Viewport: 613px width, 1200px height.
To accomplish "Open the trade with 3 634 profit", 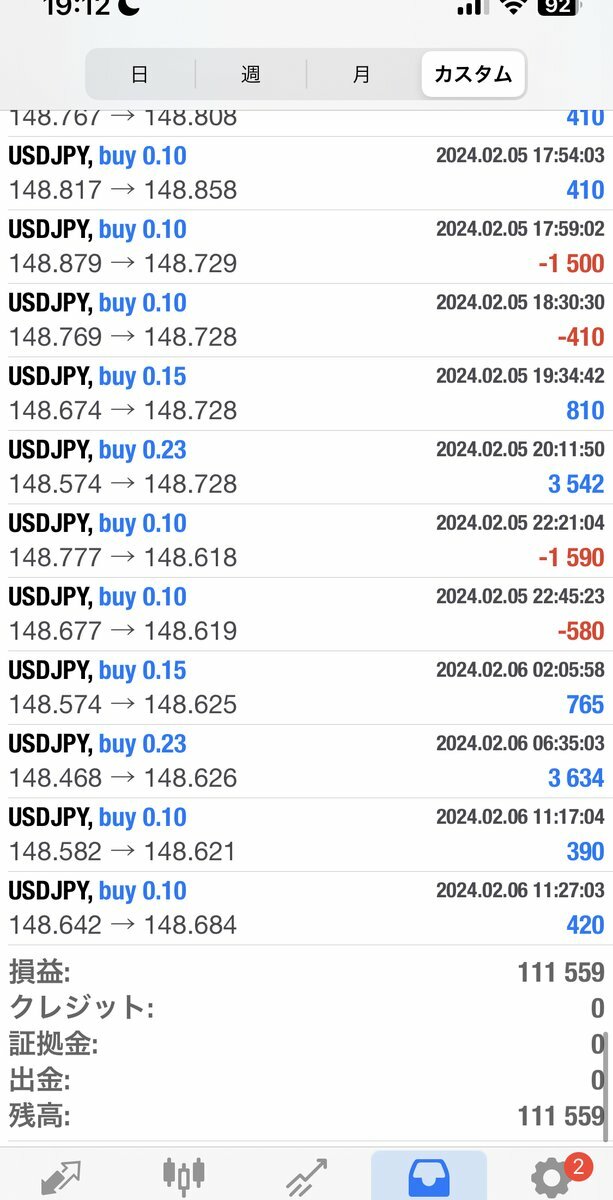I will pyautogui.click(x=306, y=761).
